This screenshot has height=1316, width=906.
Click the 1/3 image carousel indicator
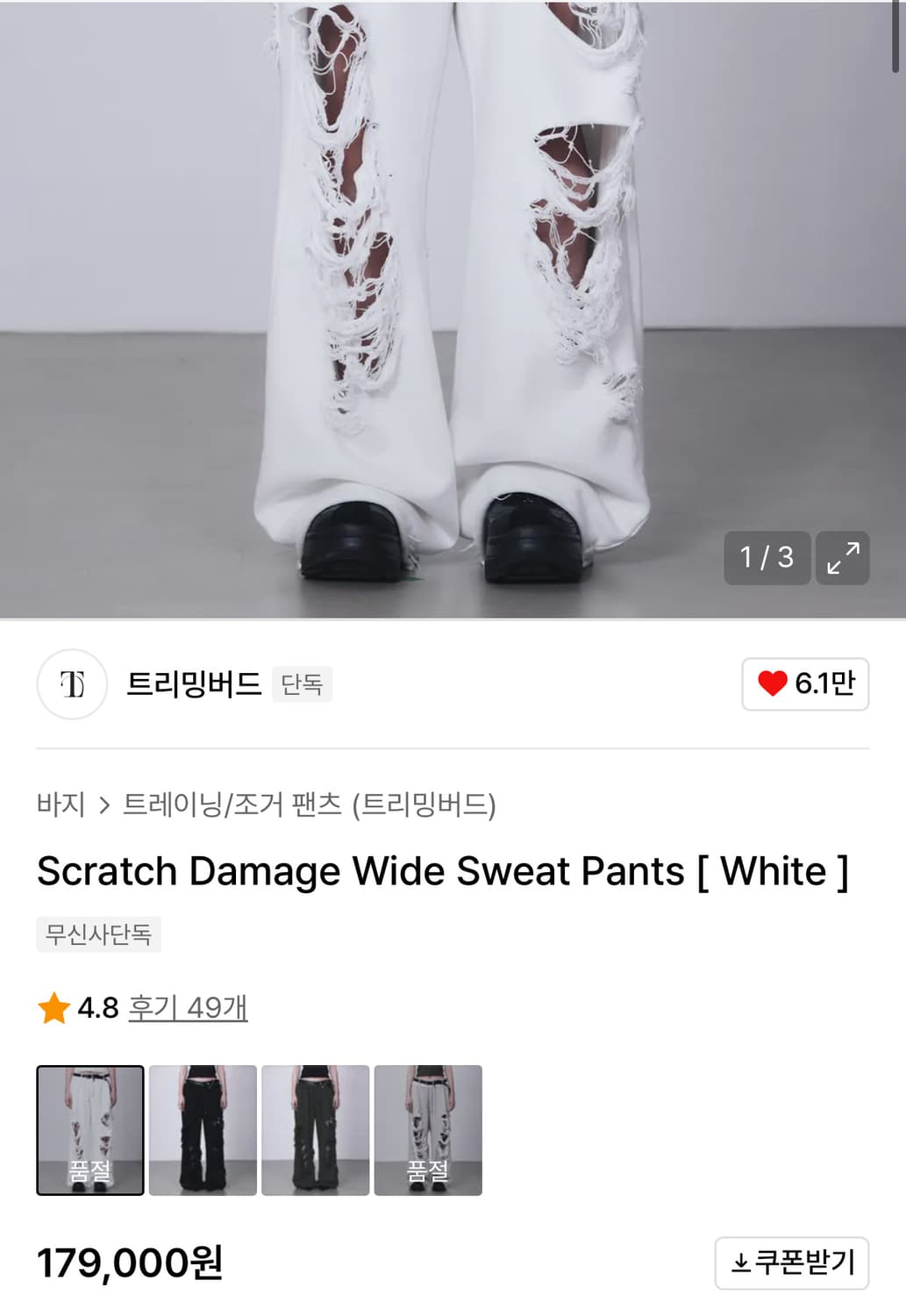(767, 558)
